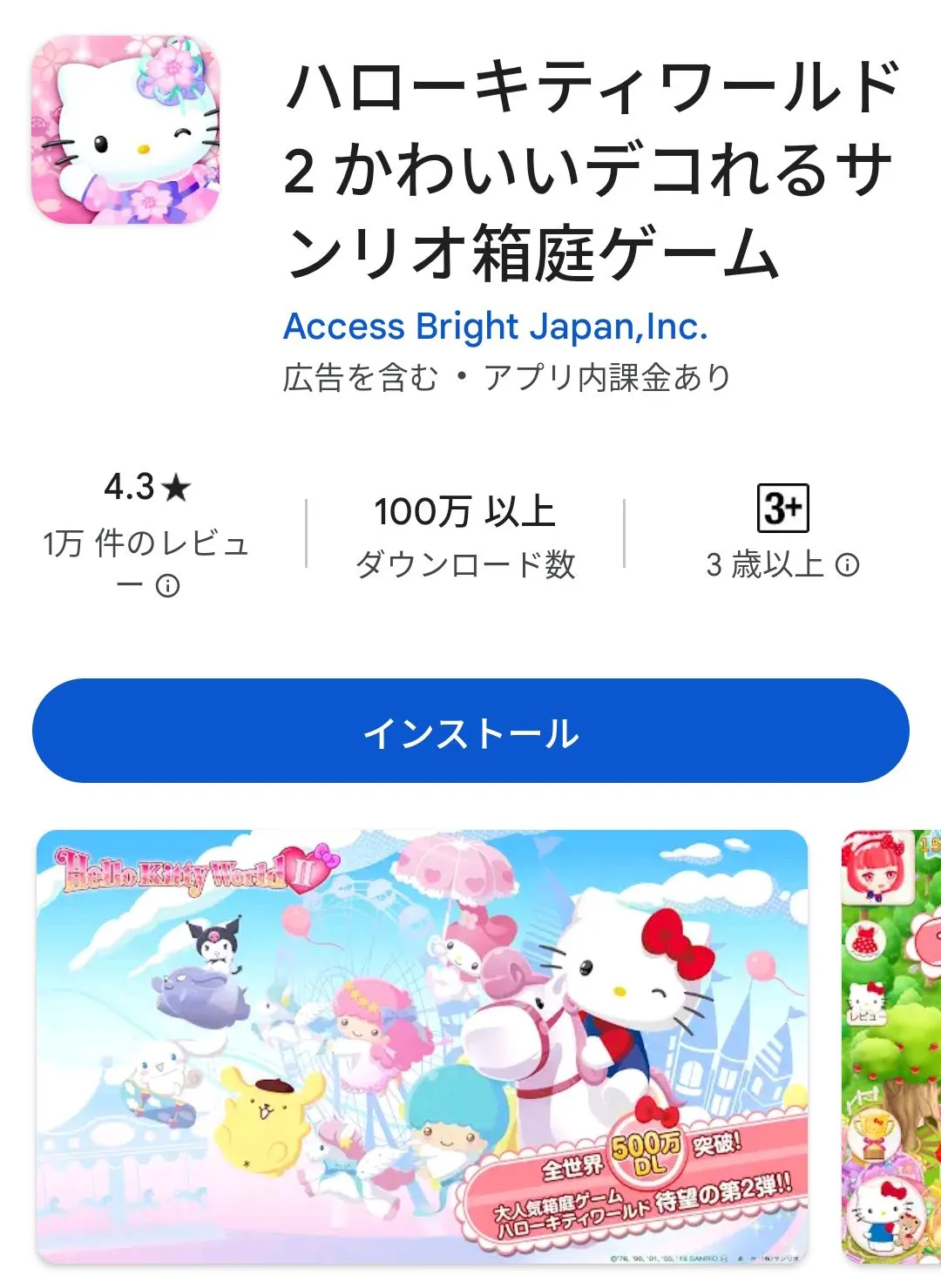Tap the blue インストール button

click(470, 731)
